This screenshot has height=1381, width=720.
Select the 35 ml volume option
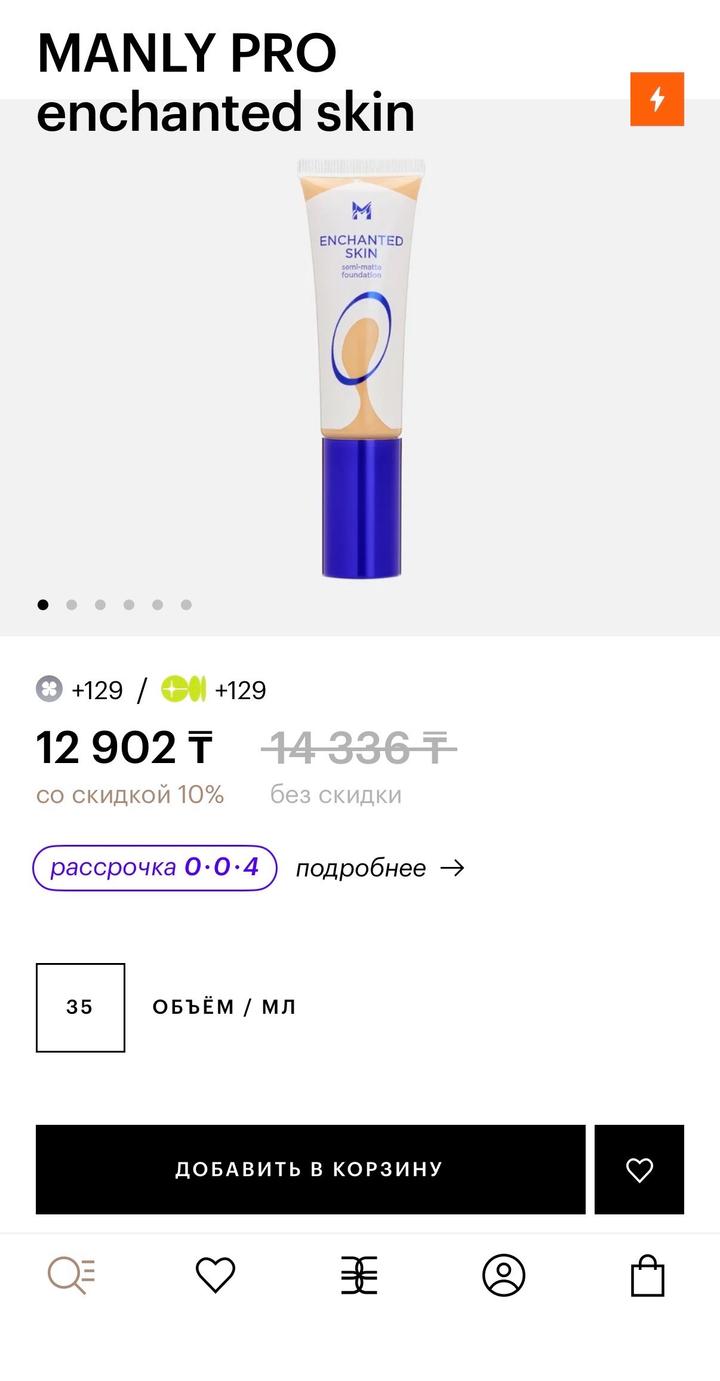pos(80,1007)
